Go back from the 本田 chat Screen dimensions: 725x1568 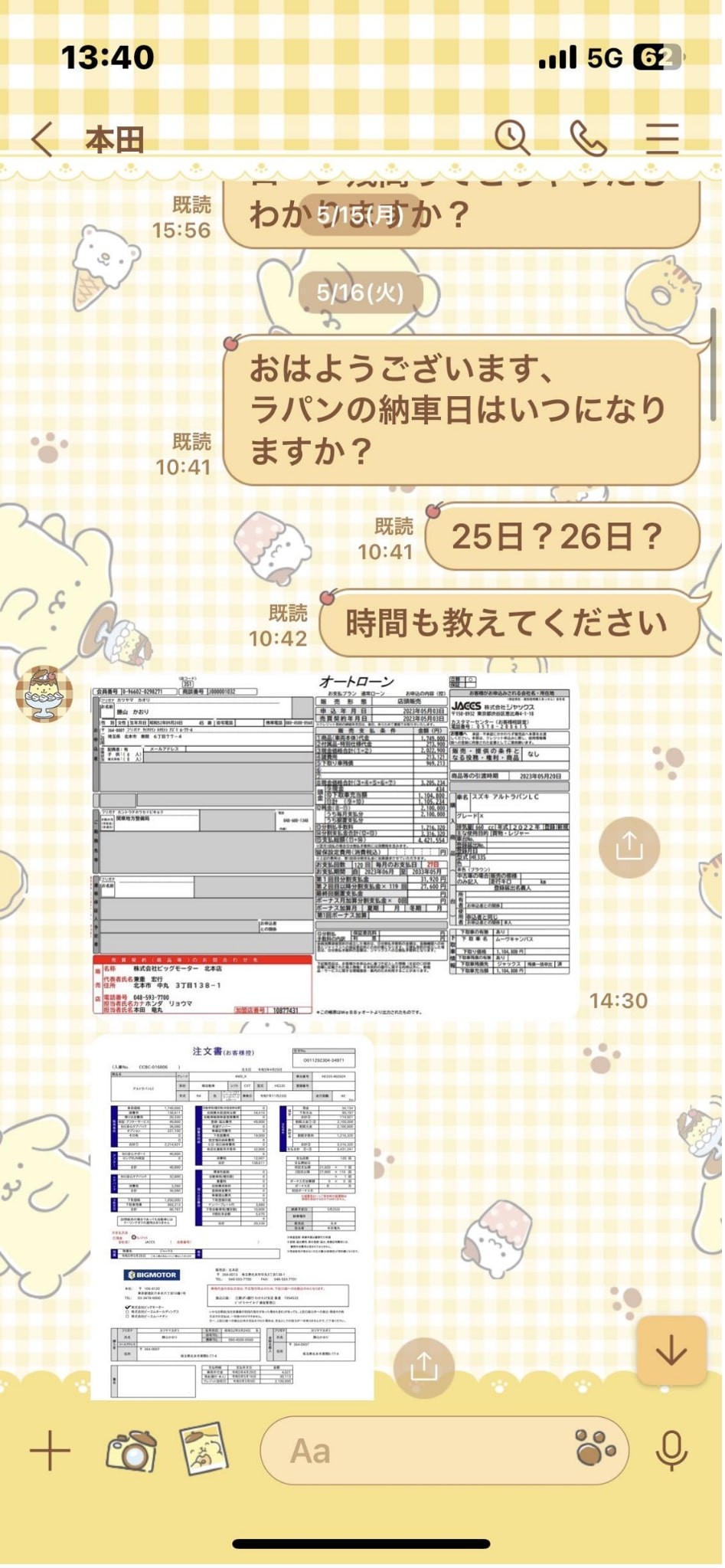[43, 139]
